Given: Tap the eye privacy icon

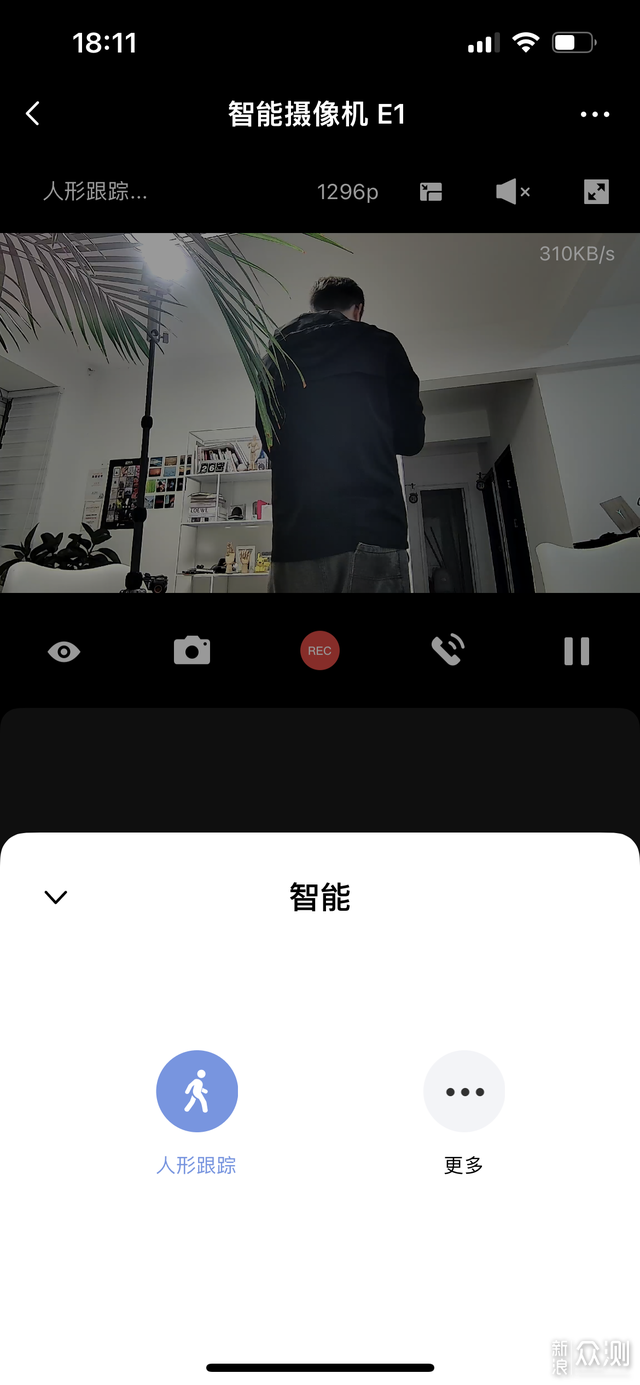Looking at the screenshot, I should click(64, 652).
